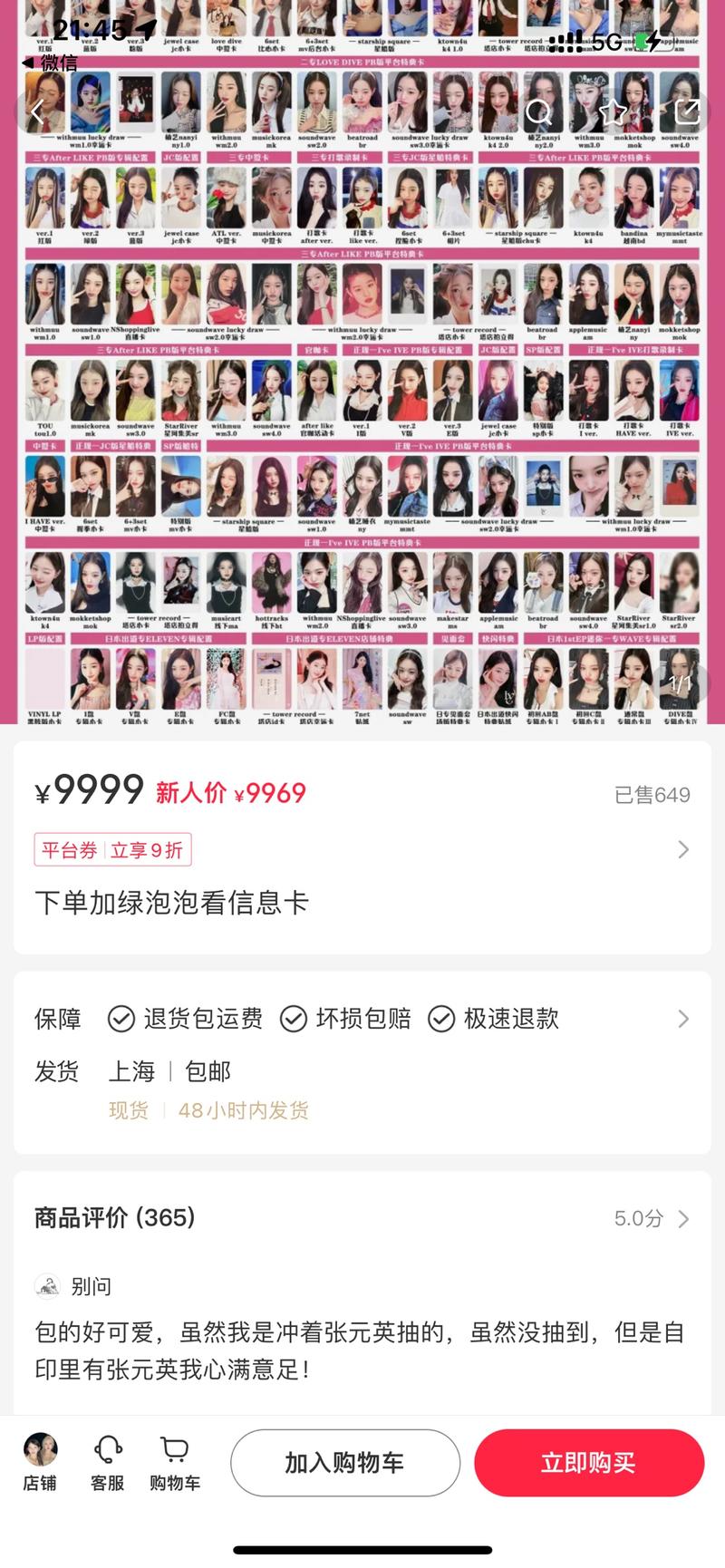Visit the seller's 店铺 page
The width and height of the screenshot is (725, 1568).
40,1462
